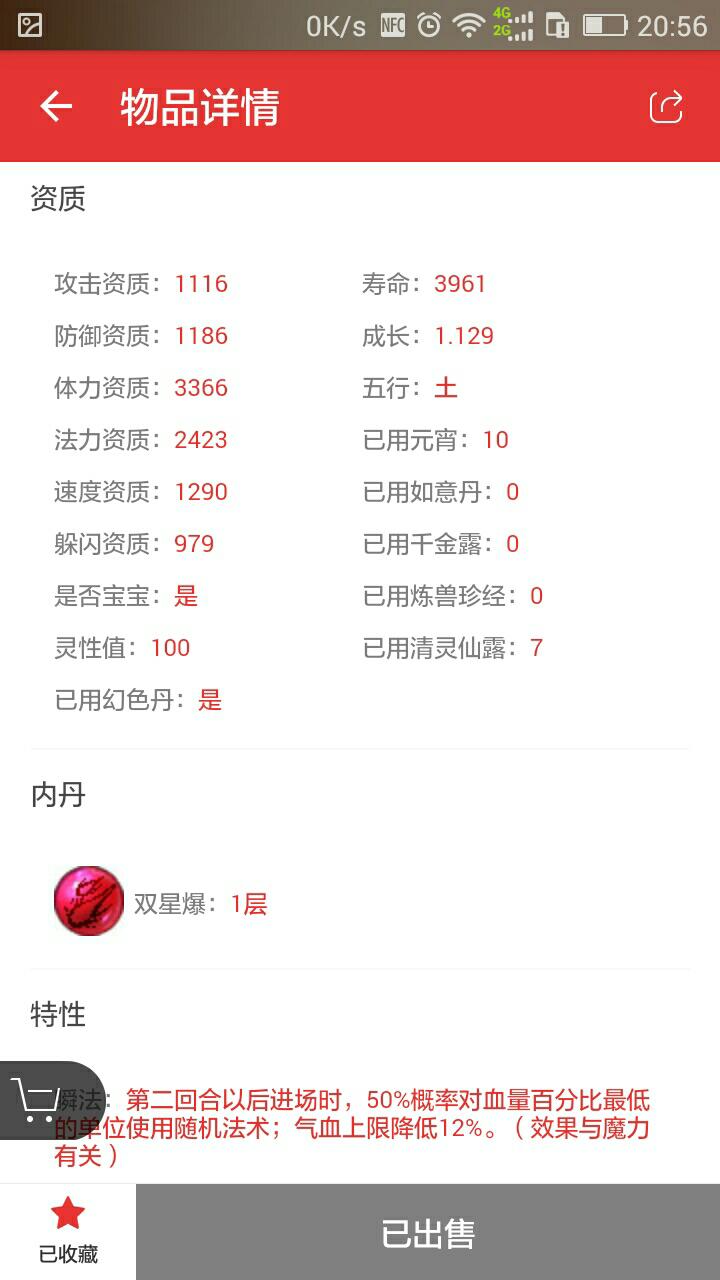Tap the 已出售 button
Image resolution: width=720 pixels, height=1280 pixels.
[x=428, y=1233]
